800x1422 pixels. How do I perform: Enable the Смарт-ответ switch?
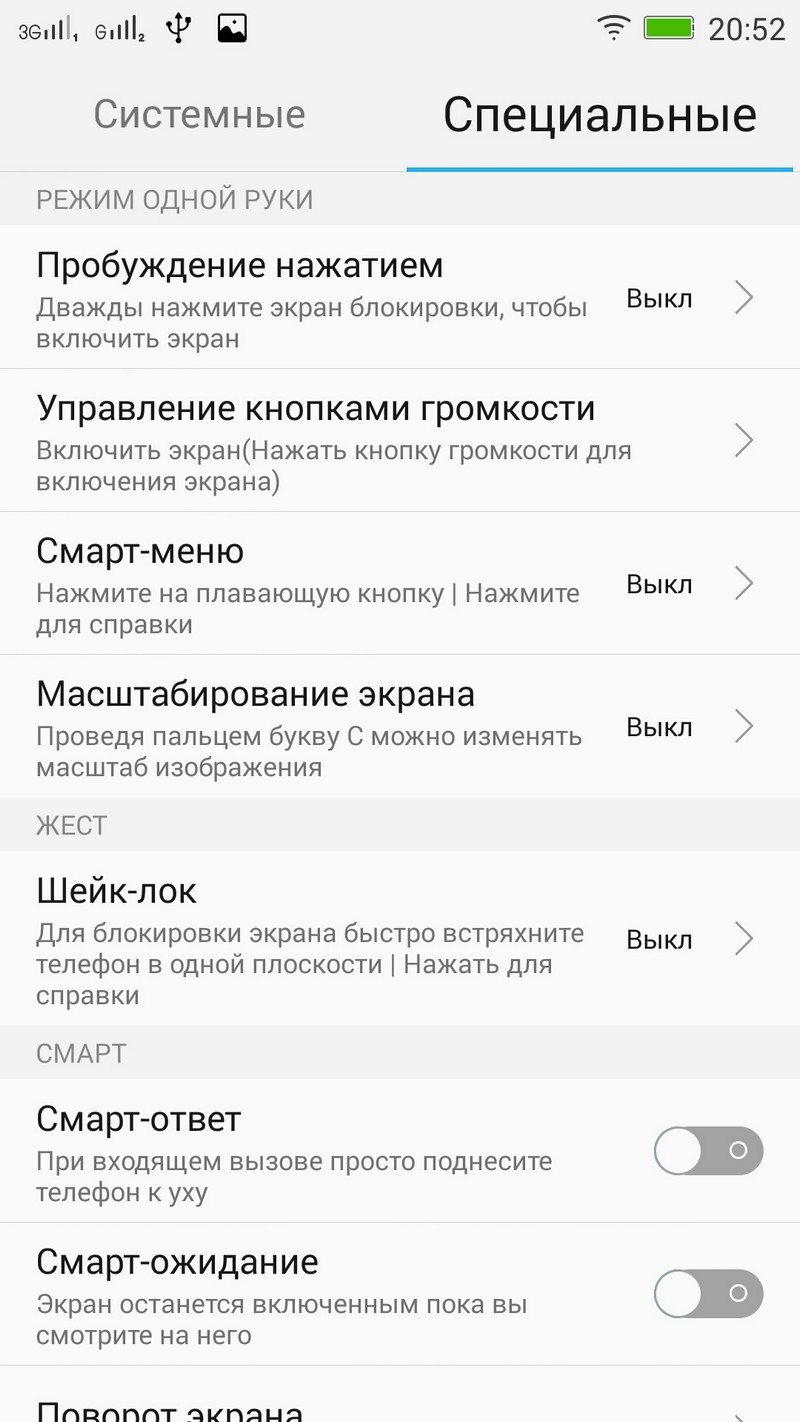(x=708, y=1150)
